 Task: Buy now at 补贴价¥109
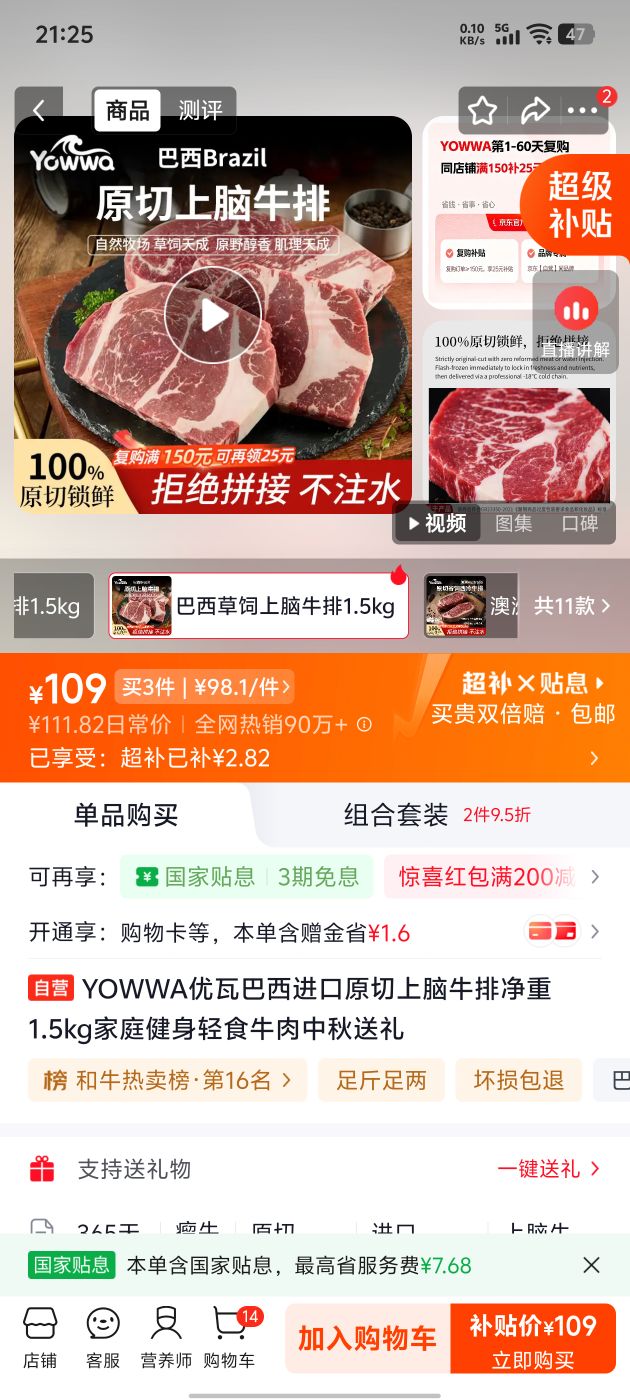point(533,1338)
